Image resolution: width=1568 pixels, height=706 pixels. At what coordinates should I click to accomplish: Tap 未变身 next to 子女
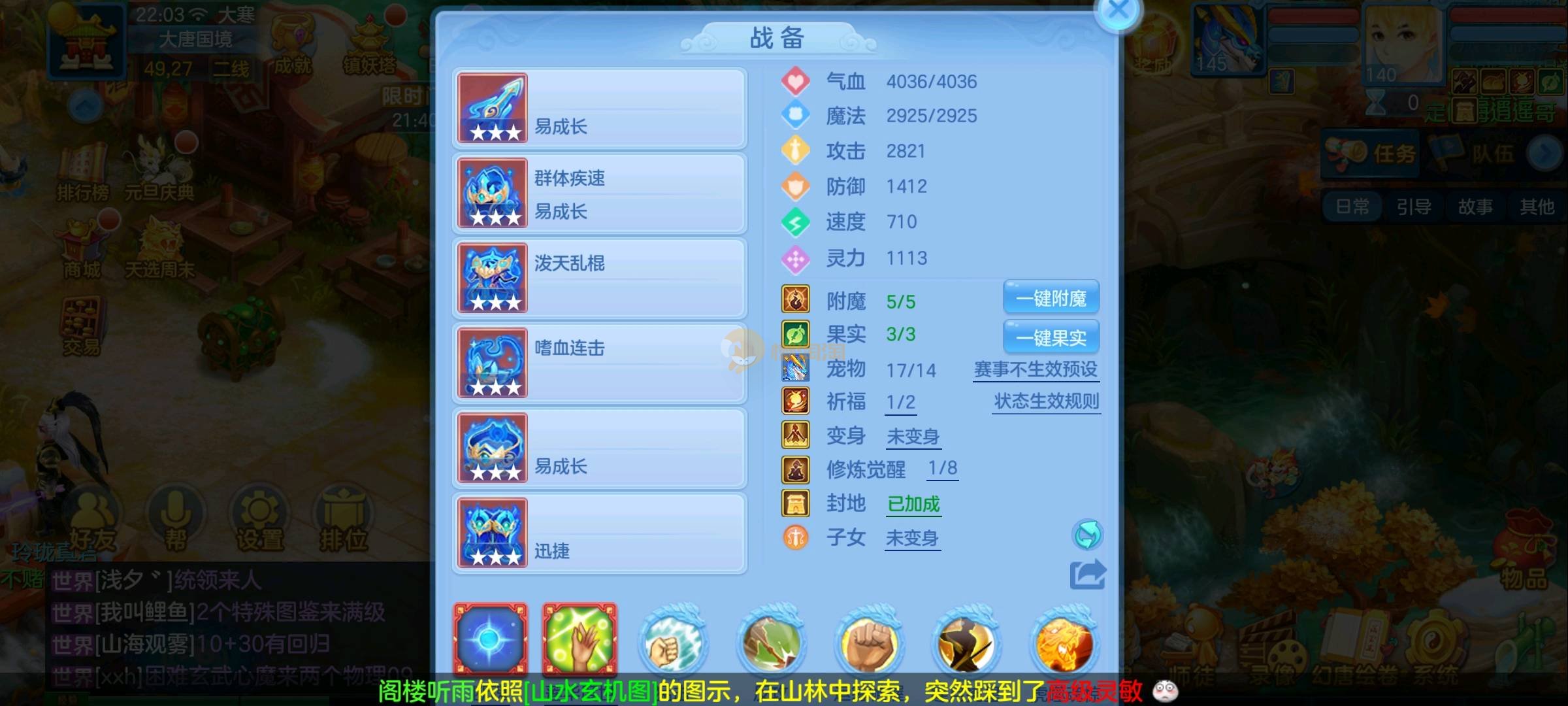point(912,539)
